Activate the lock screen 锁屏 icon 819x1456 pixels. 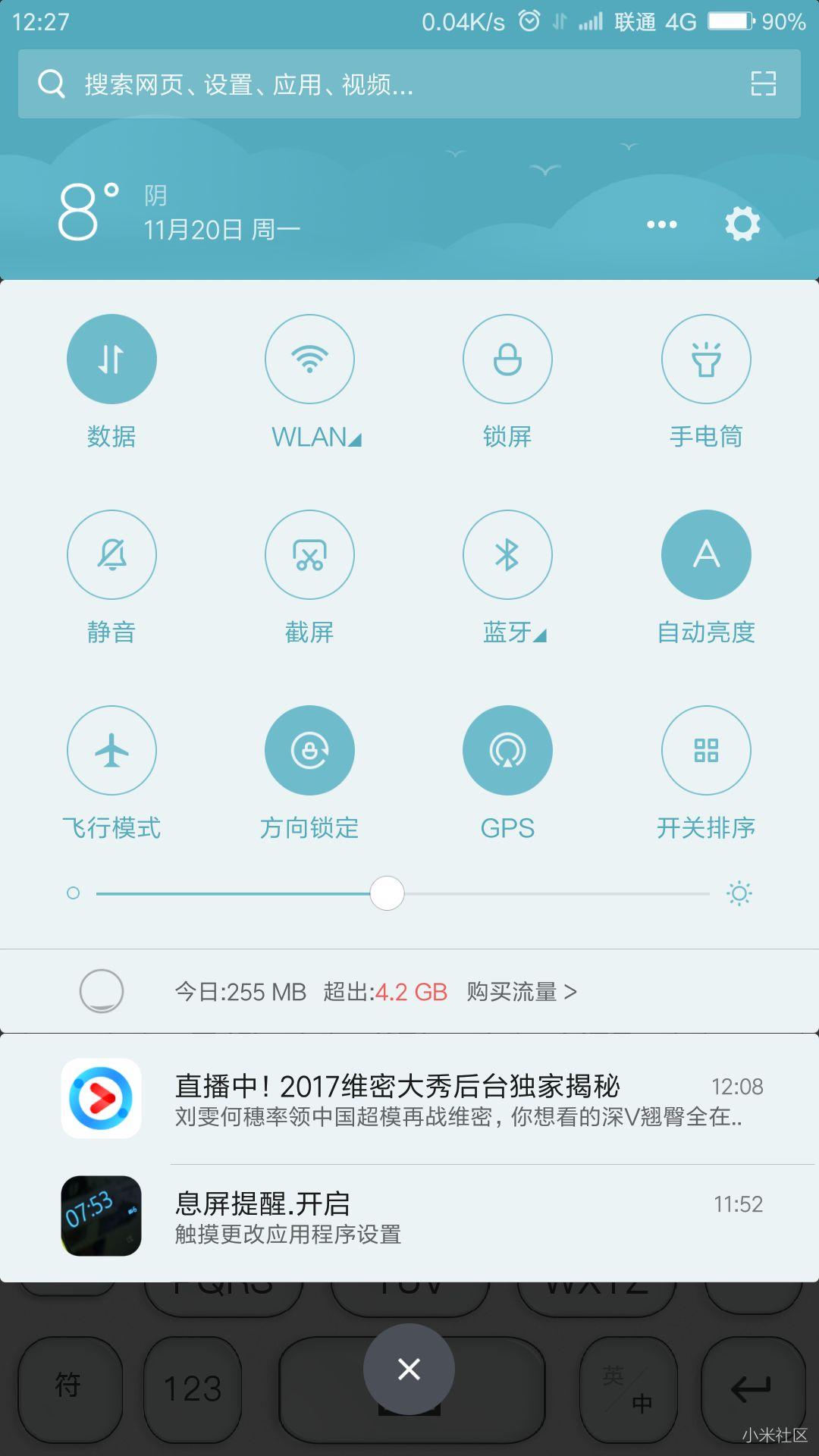pyautogui.click(x=507, y=359)
